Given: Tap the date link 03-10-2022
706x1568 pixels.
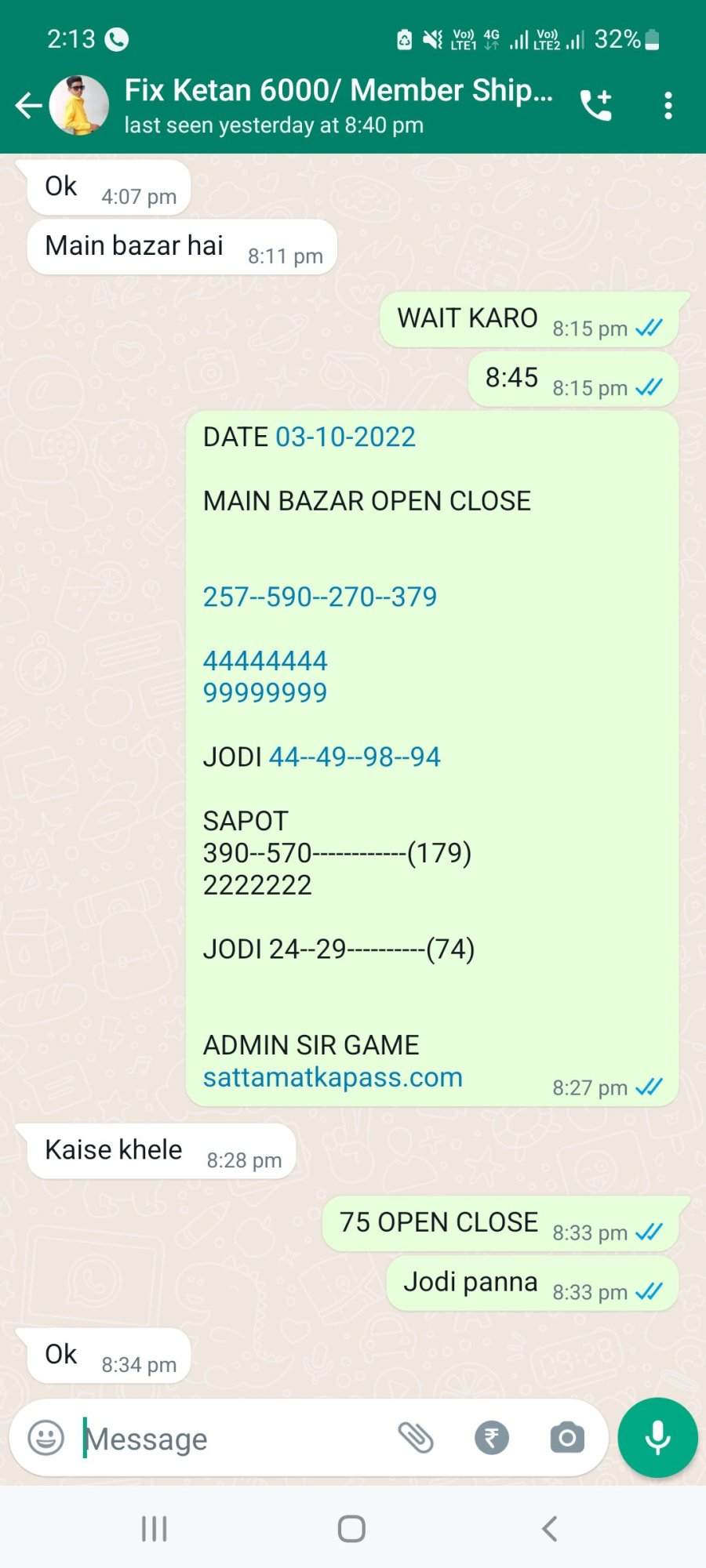Looking at the screenshot, I should pyautogui.click(x=345, y=437).
